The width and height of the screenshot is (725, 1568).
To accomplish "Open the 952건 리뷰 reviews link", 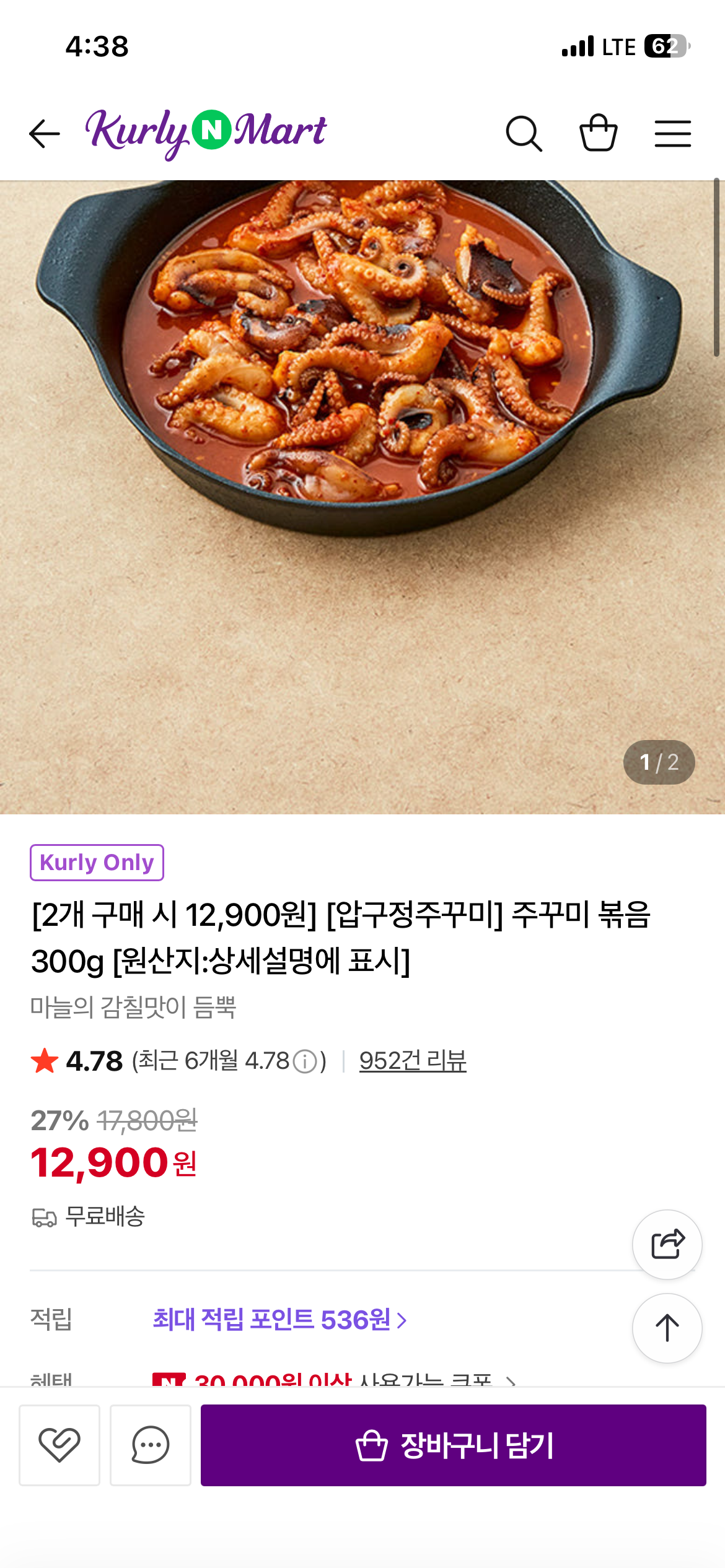I will click(x=413, y=1061).
